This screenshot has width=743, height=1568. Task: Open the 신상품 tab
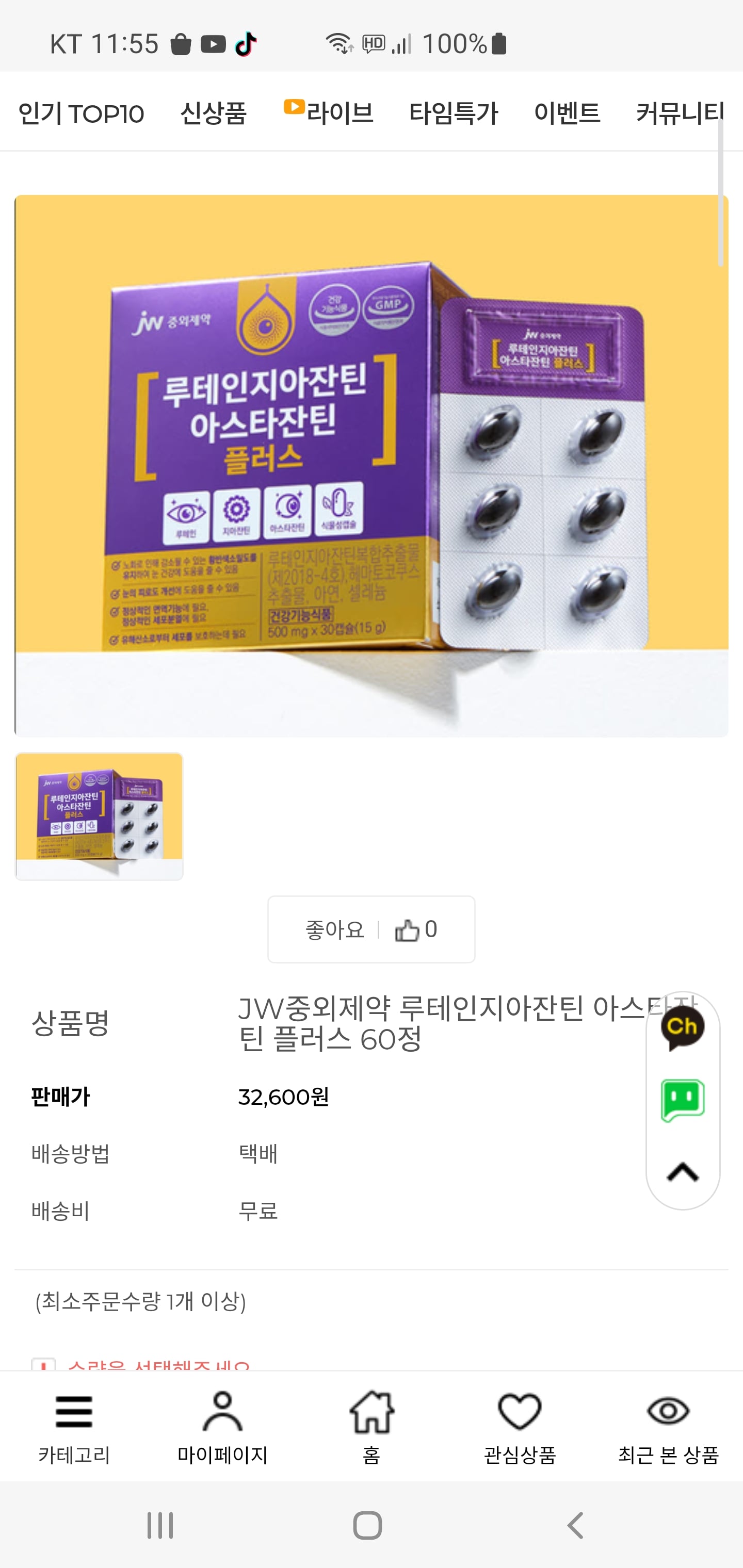(213, 113)
